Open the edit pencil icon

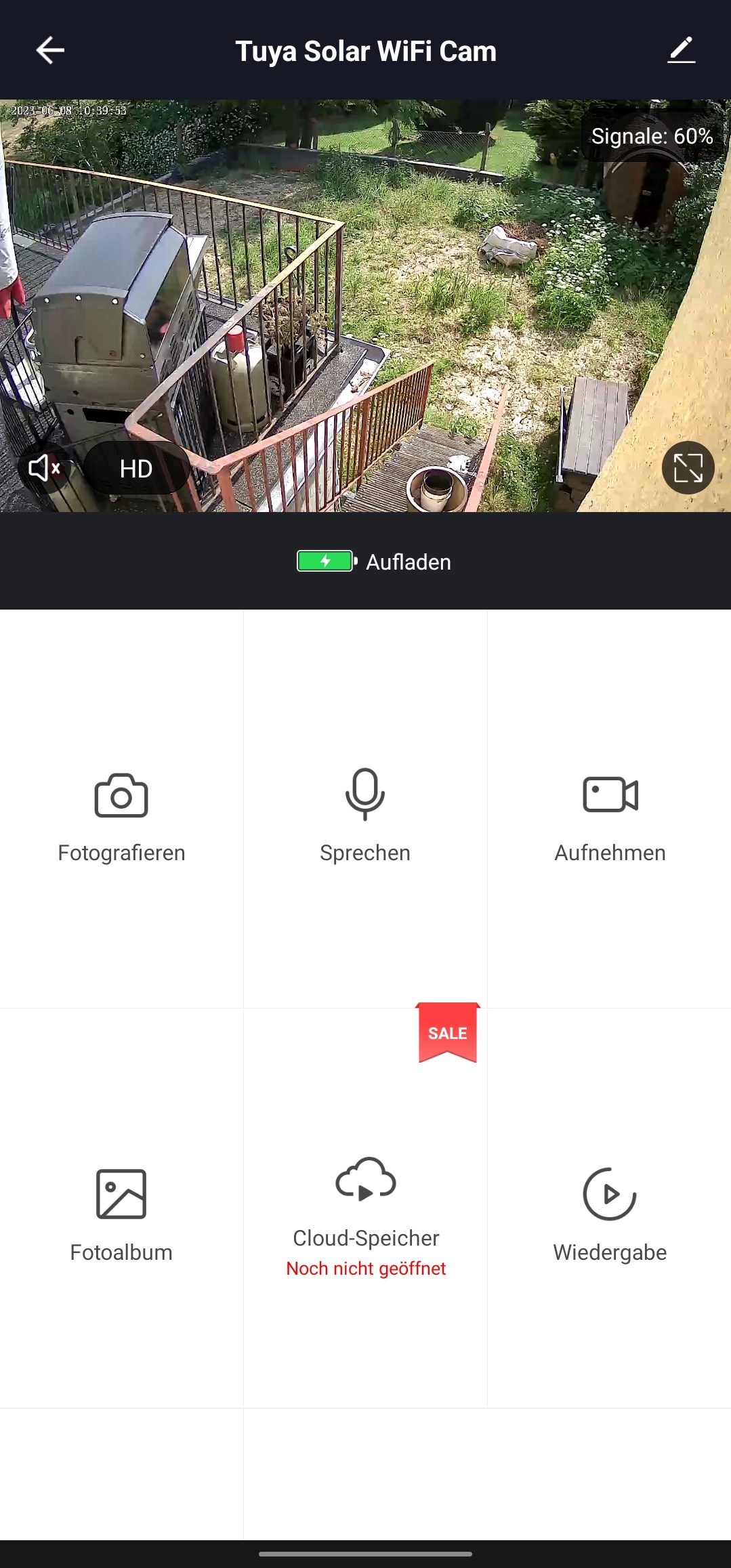(x=682, y=50)
